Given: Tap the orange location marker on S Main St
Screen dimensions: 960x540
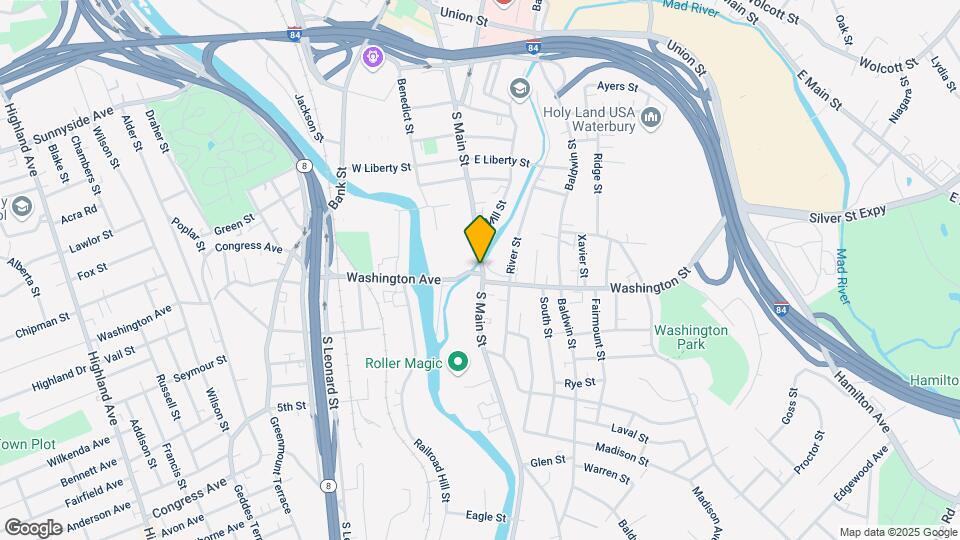Looking at the screenshot, I should [480, 239].
